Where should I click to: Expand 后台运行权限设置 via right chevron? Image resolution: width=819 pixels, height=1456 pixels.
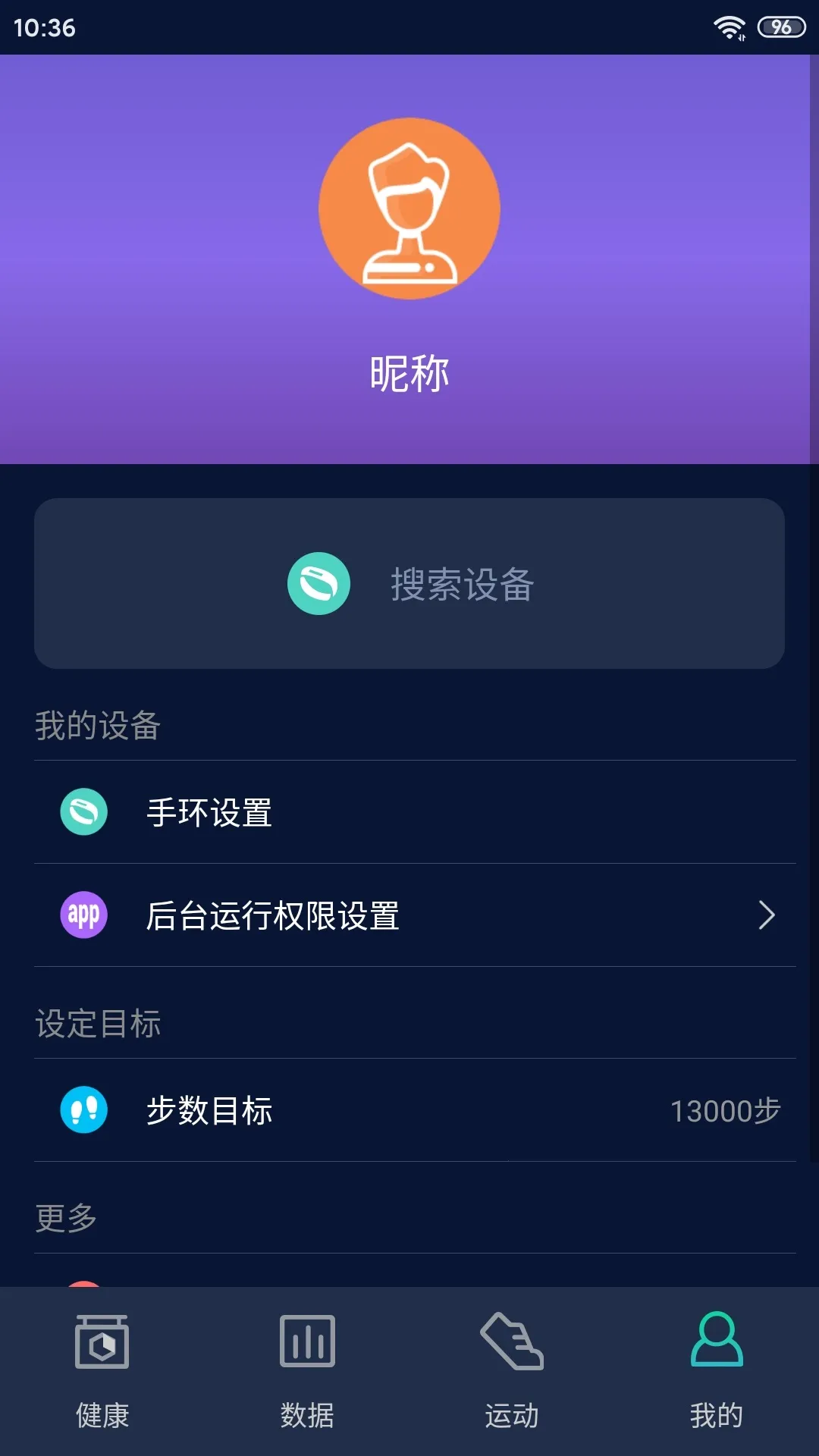767,915
